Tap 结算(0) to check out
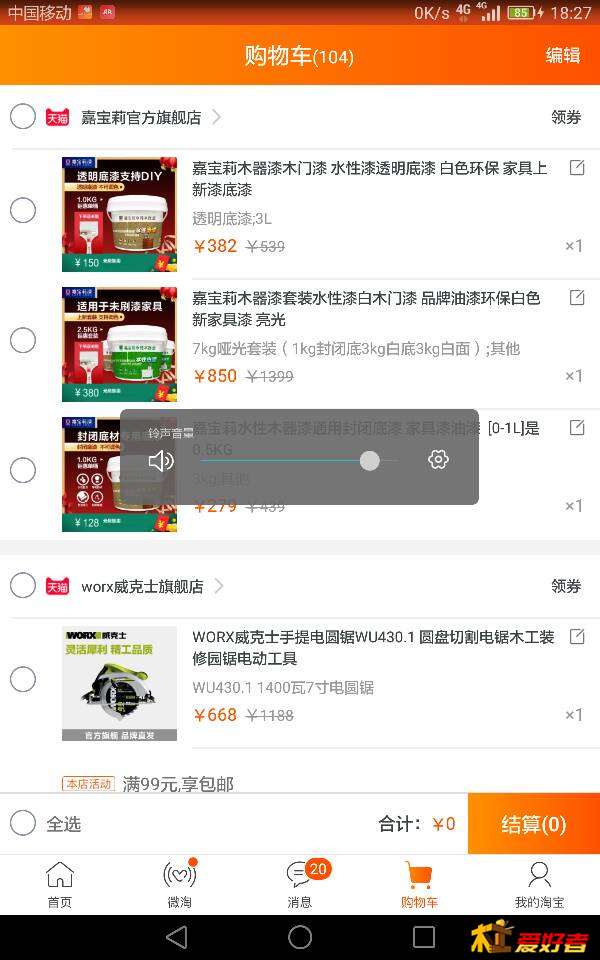 tap(533, 824)
